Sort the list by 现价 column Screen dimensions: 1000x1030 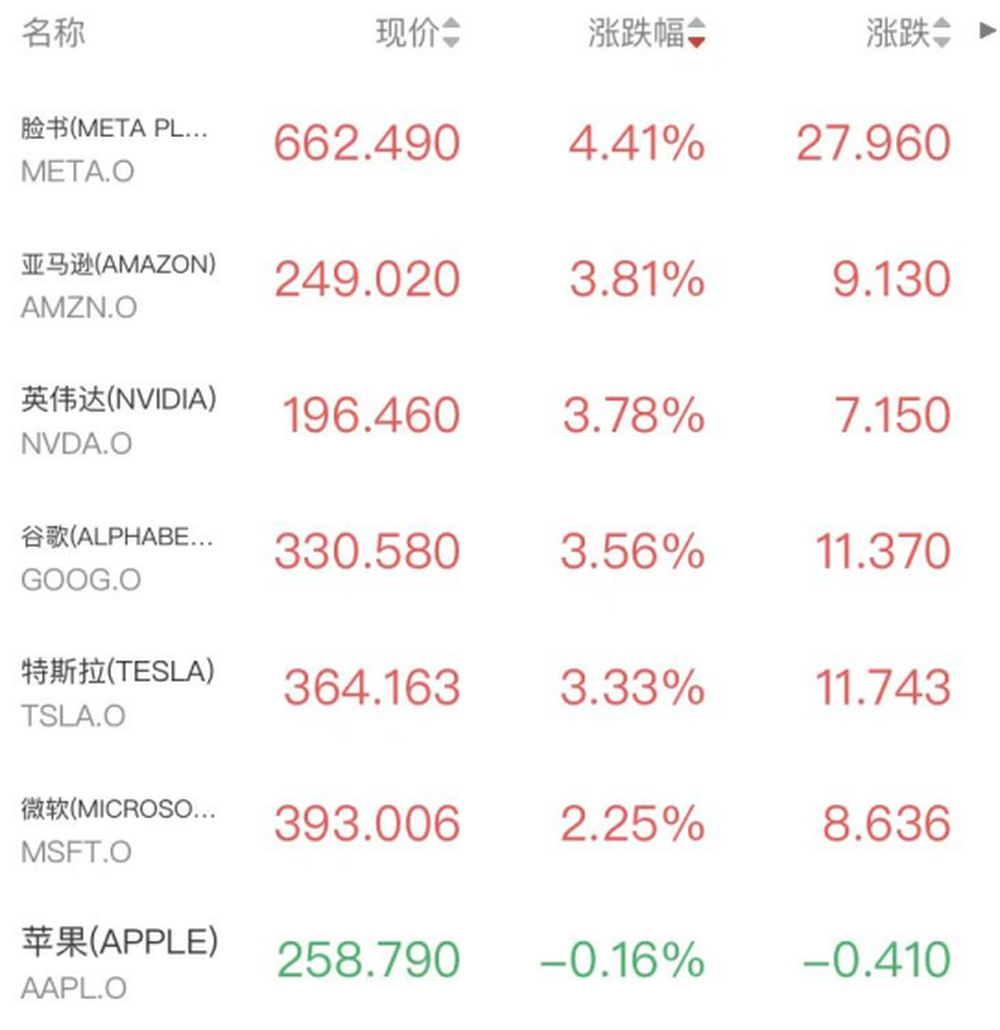(417, 33)
